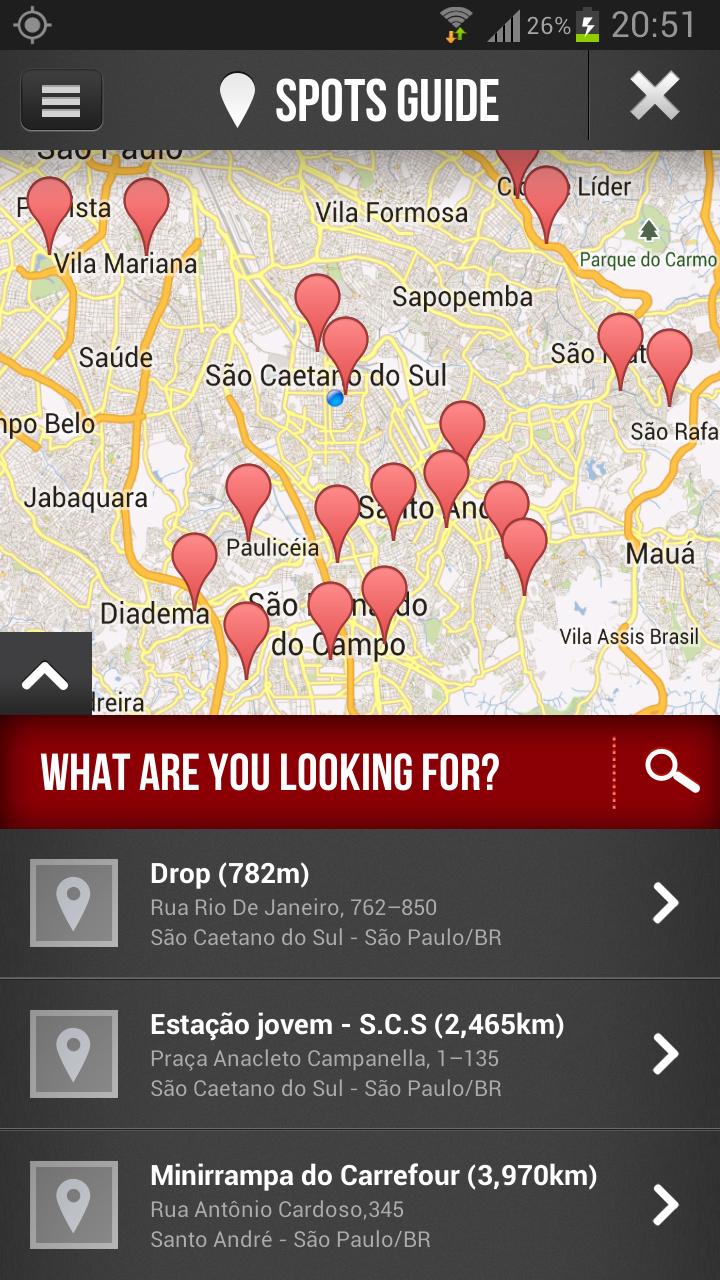View Estação jovem - S.C.S spot details
The width and height of the screenshot is (720, 1280).
tap(360, 1054)
